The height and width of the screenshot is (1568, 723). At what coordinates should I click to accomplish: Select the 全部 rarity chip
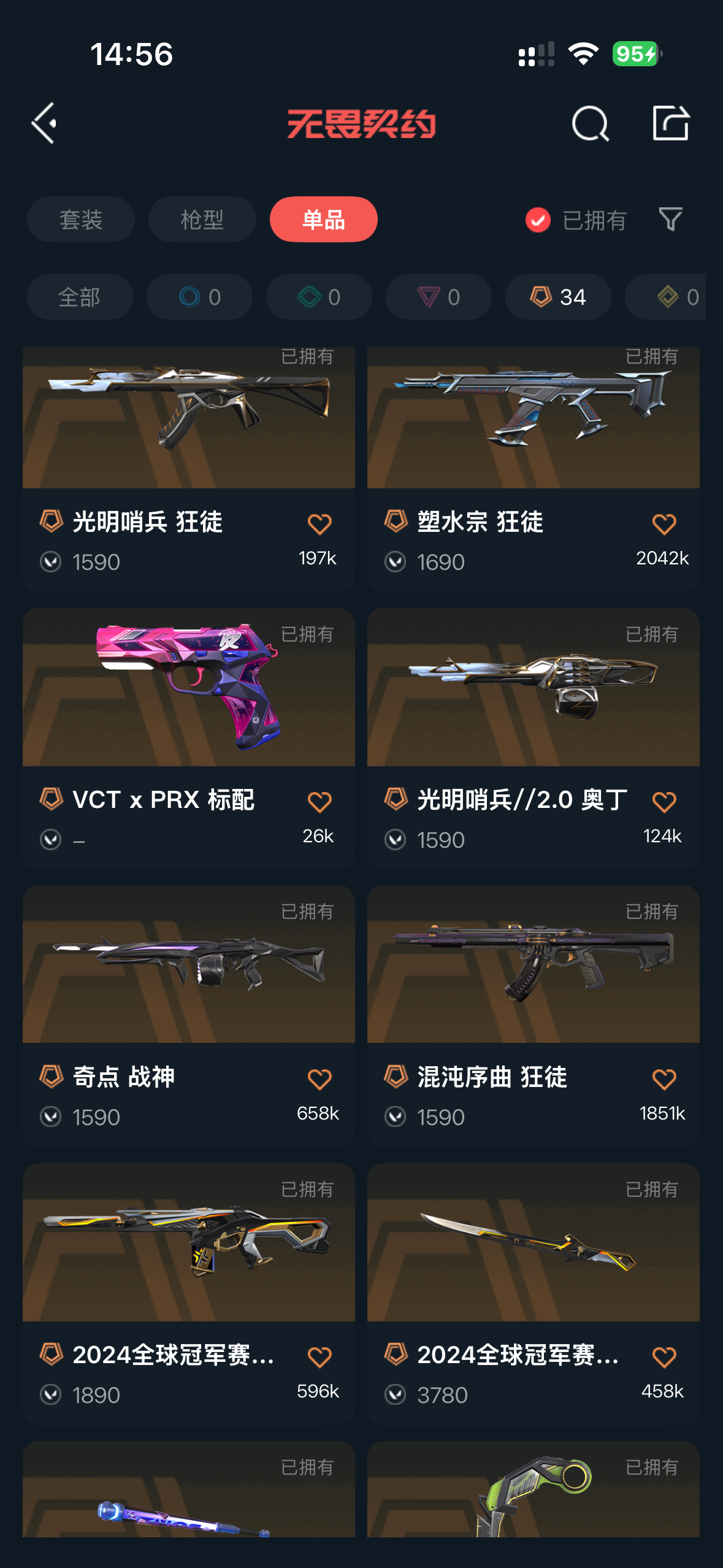click(80, 298)
